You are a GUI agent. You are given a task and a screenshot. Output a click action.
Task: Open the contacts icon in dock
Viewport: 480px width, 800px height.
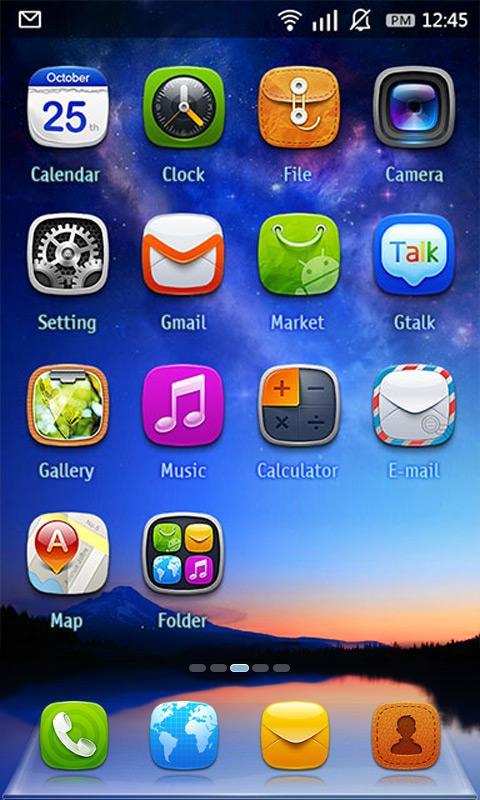[406, 735]
